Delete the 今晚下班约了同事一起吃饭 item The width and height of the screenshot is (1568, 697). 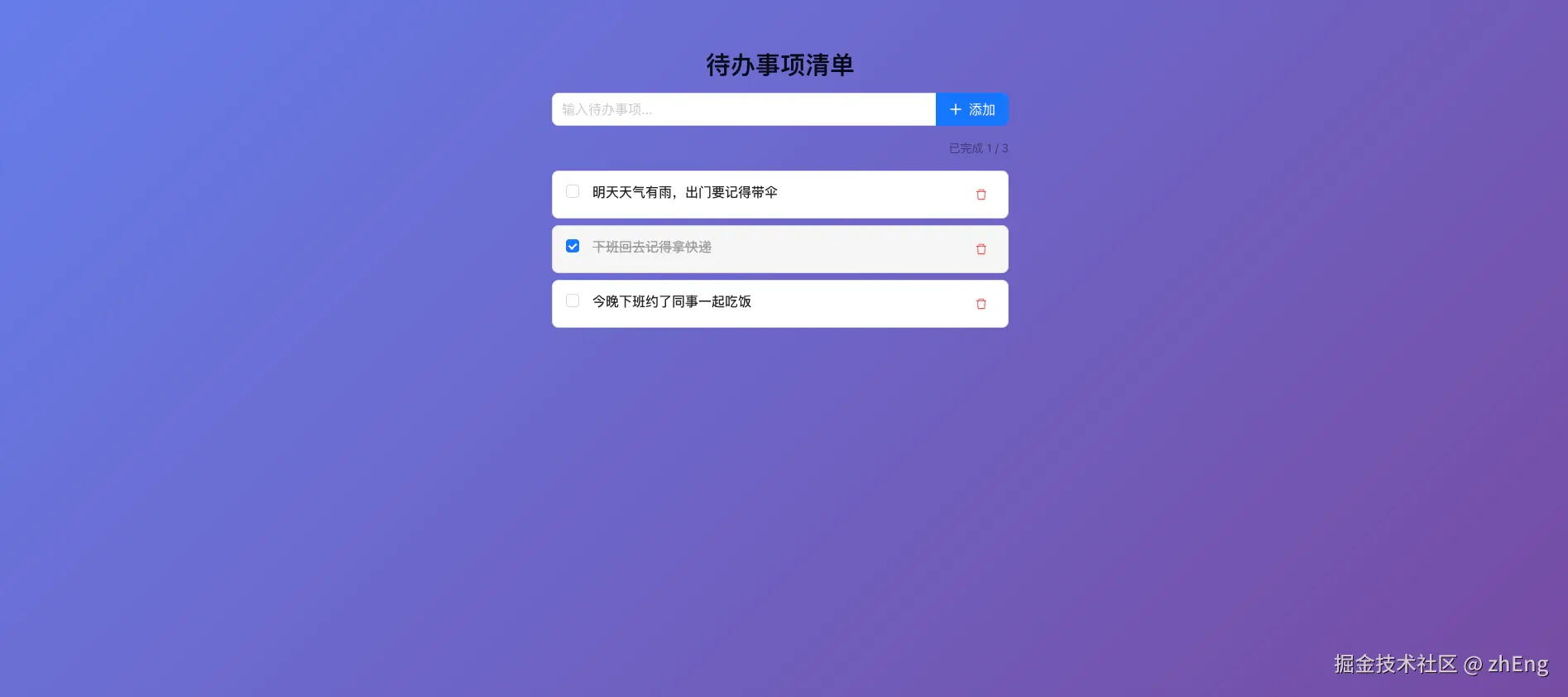[981, 304]
